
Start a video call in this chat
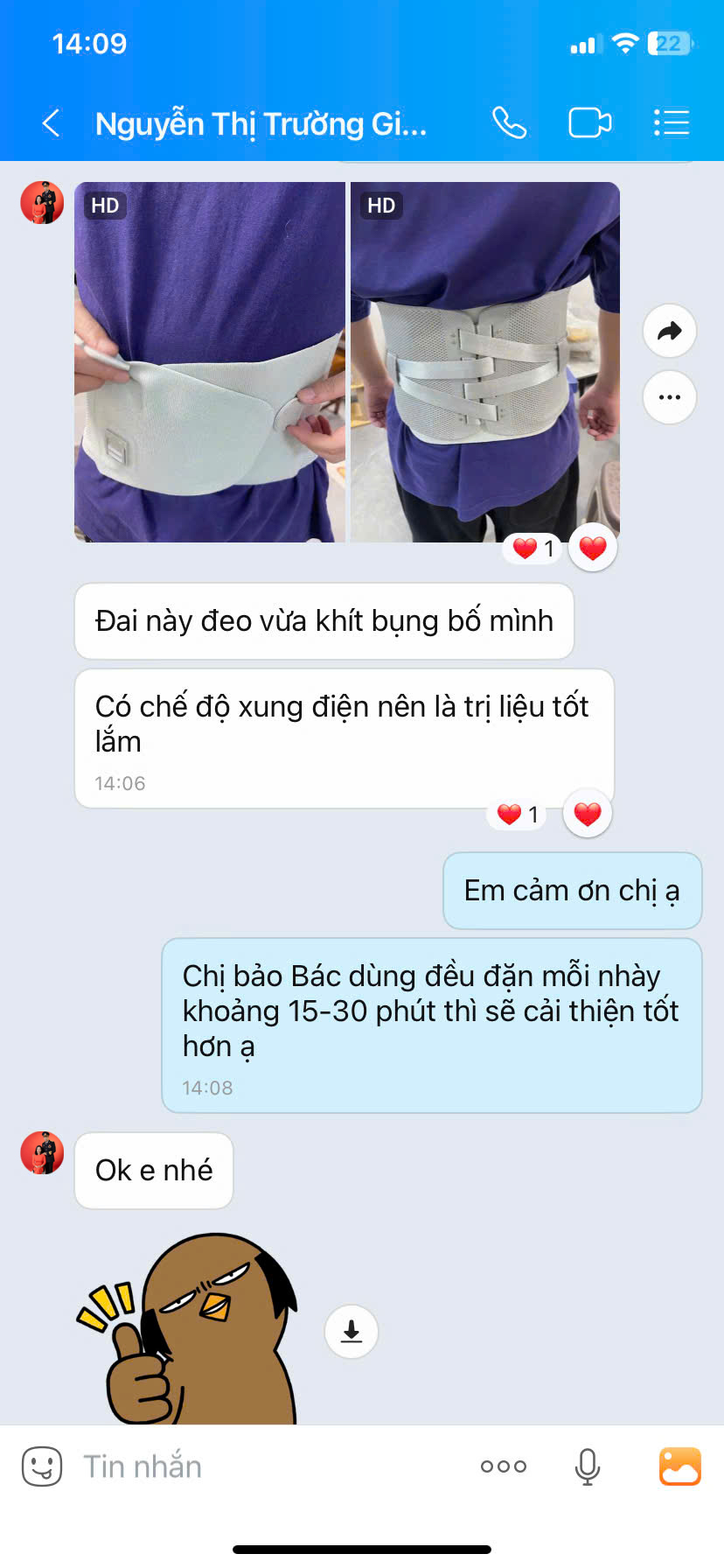(590, 123)
